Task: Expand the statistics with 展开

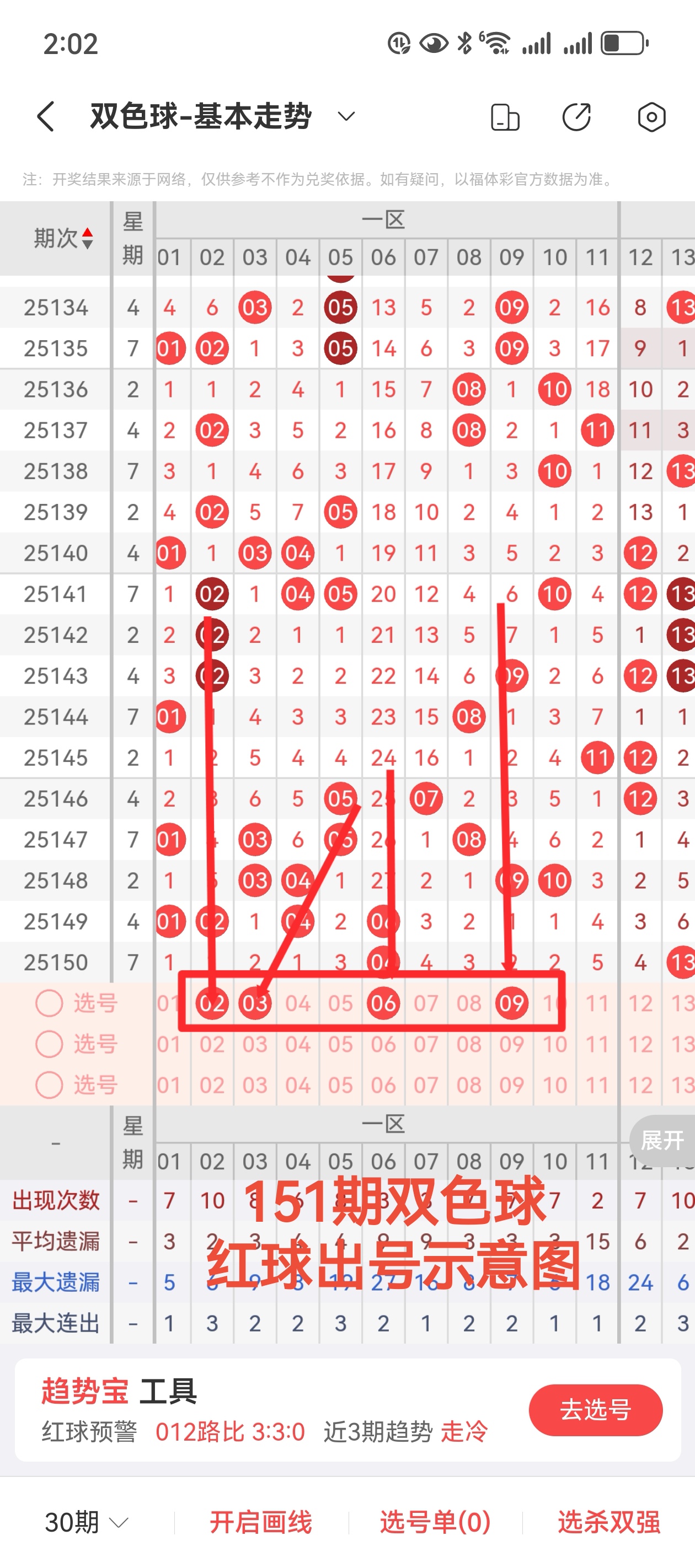Action: 662,1140
